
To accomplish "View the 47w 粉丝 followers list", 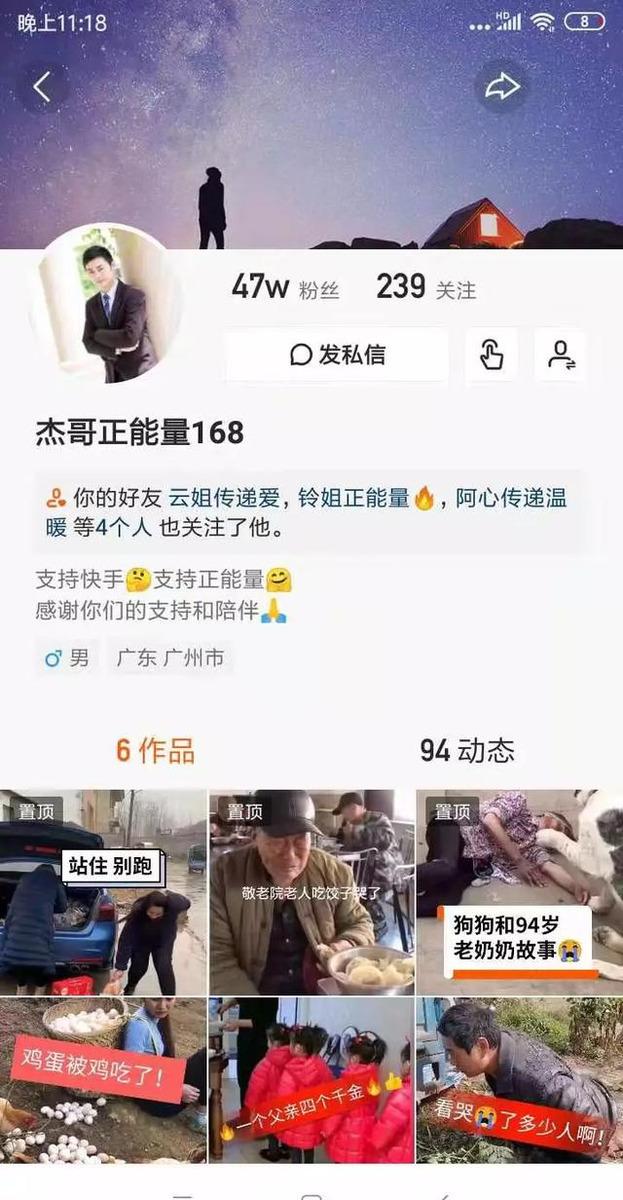I will pyautogui.click(x=285, y=288).
